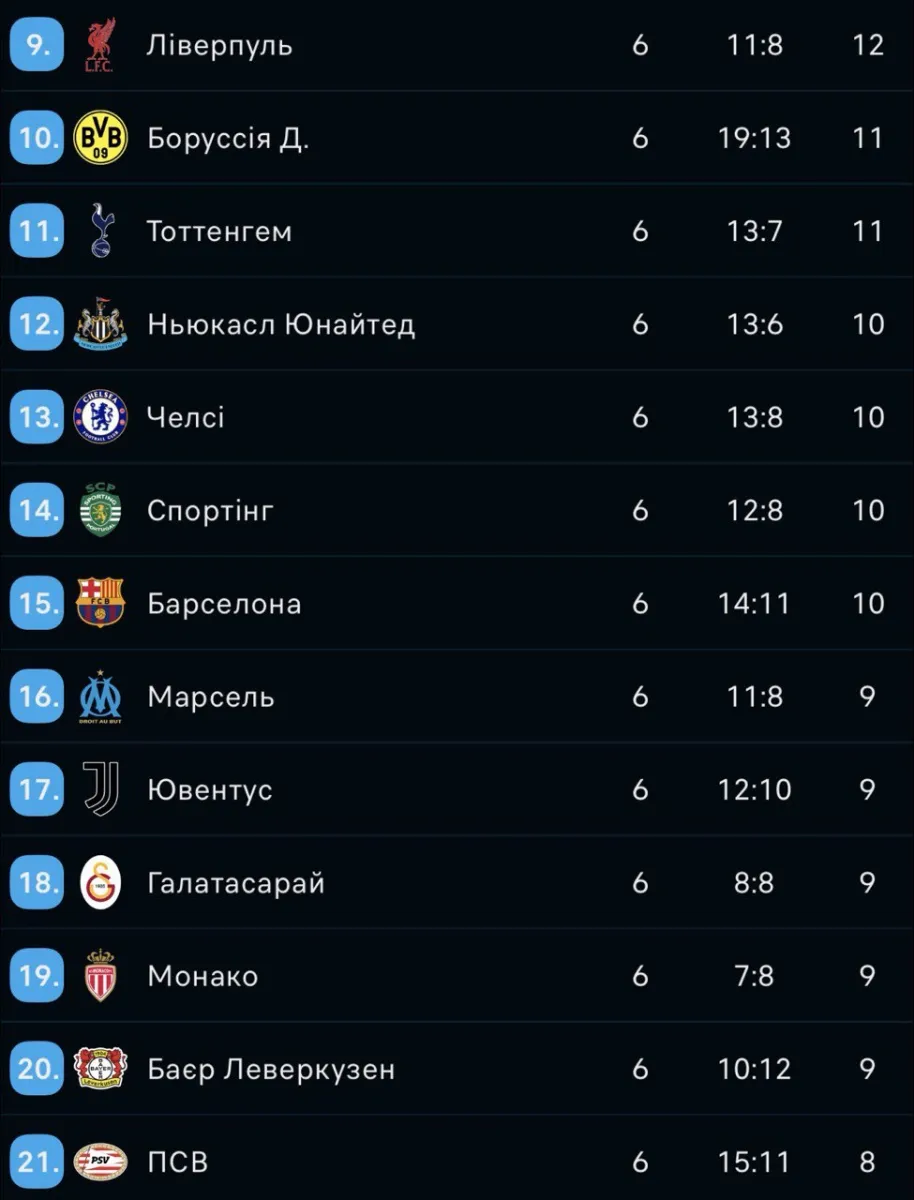
Task: View the Барселона team page
Action: pos(224,603)
